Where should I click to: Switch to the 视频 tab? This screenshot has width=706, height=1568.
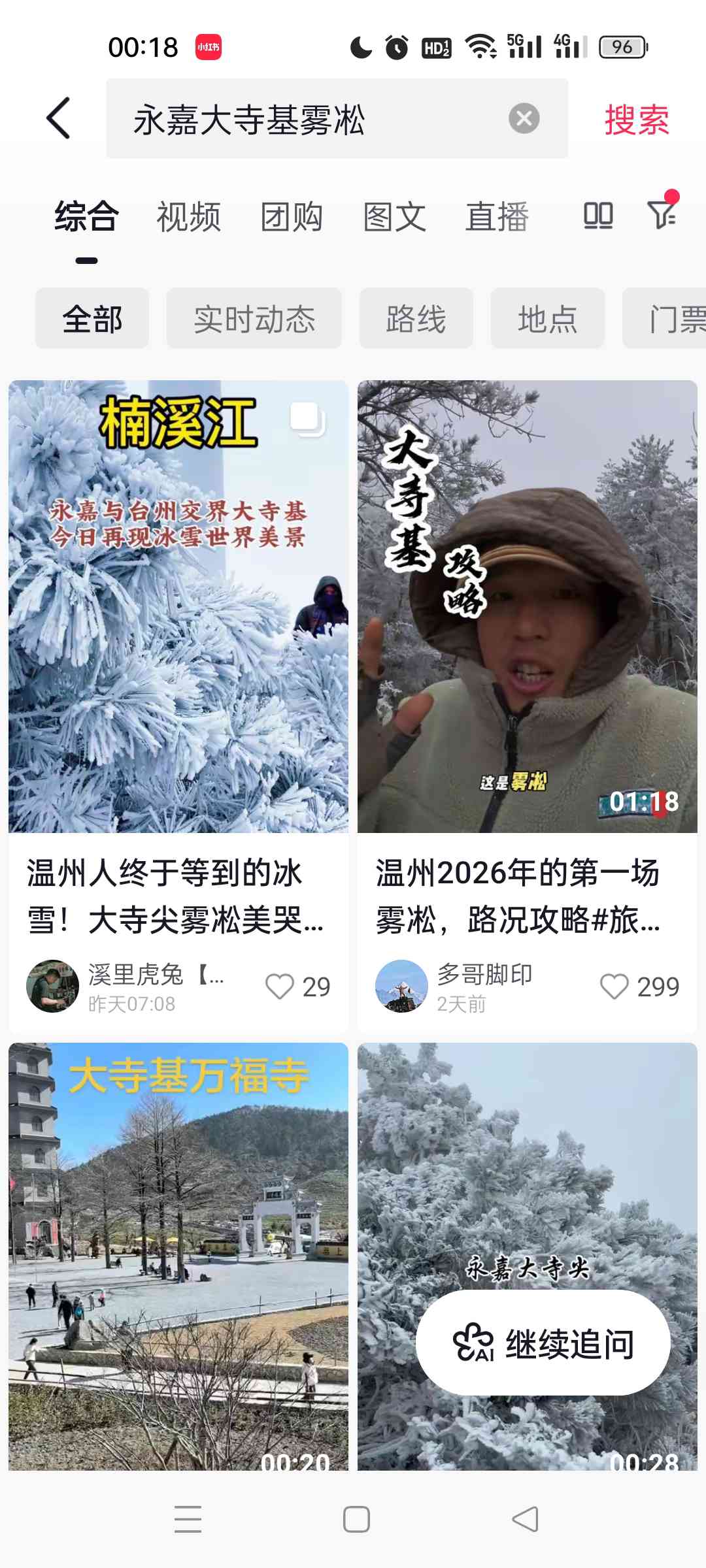coord(188,217)
